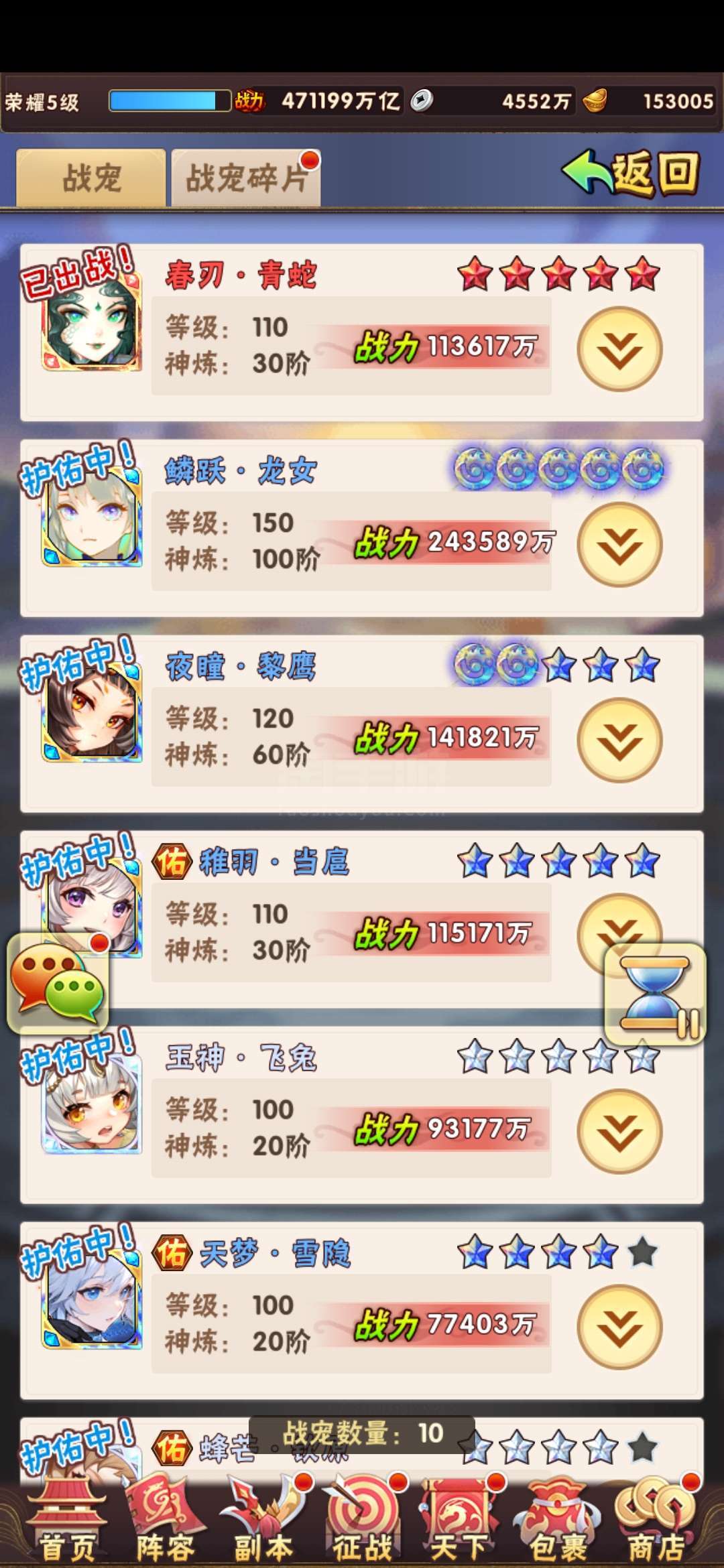Open the chat bubbles icon
The image size is (724, 1568).
click(59, 982)
